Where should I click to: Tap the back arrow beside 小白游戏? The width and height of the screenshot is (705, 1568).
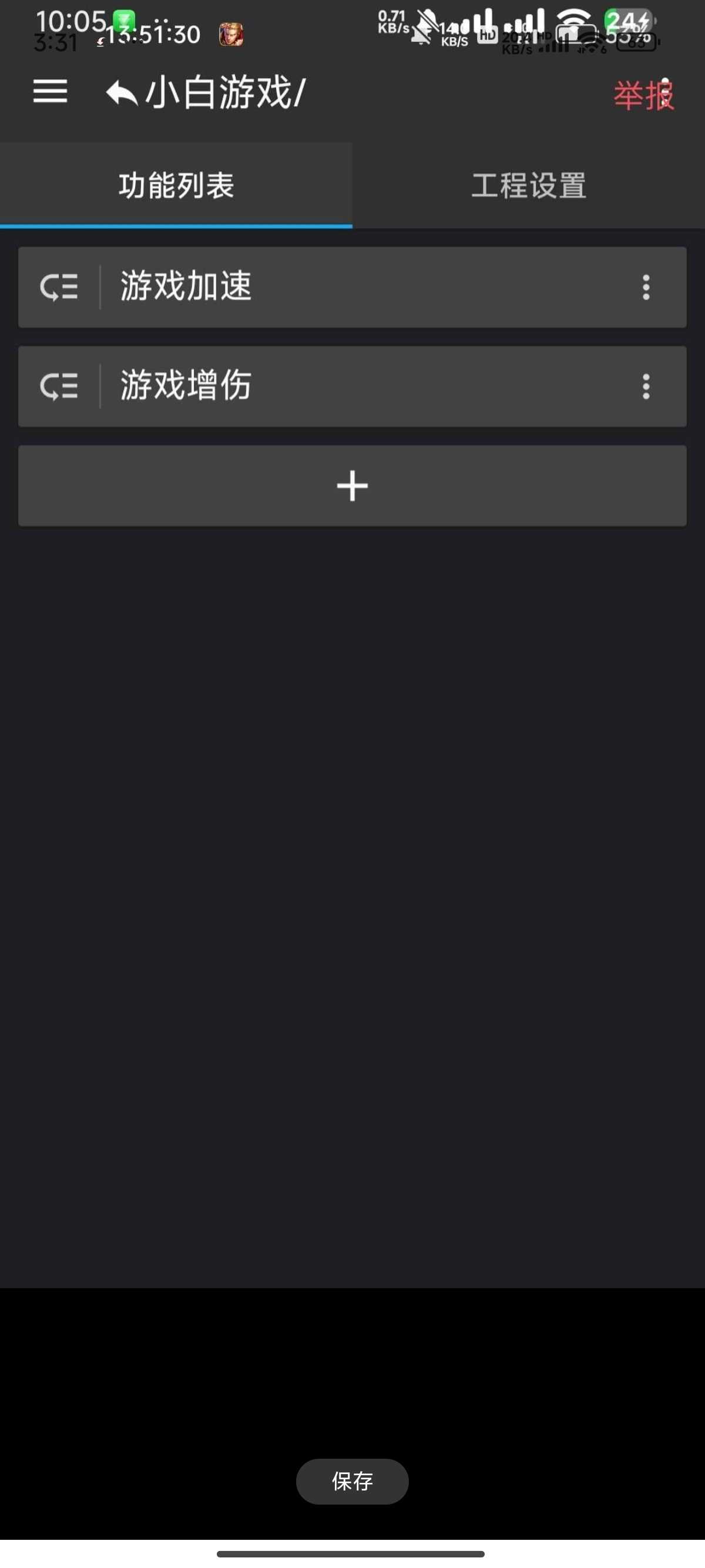122,94
